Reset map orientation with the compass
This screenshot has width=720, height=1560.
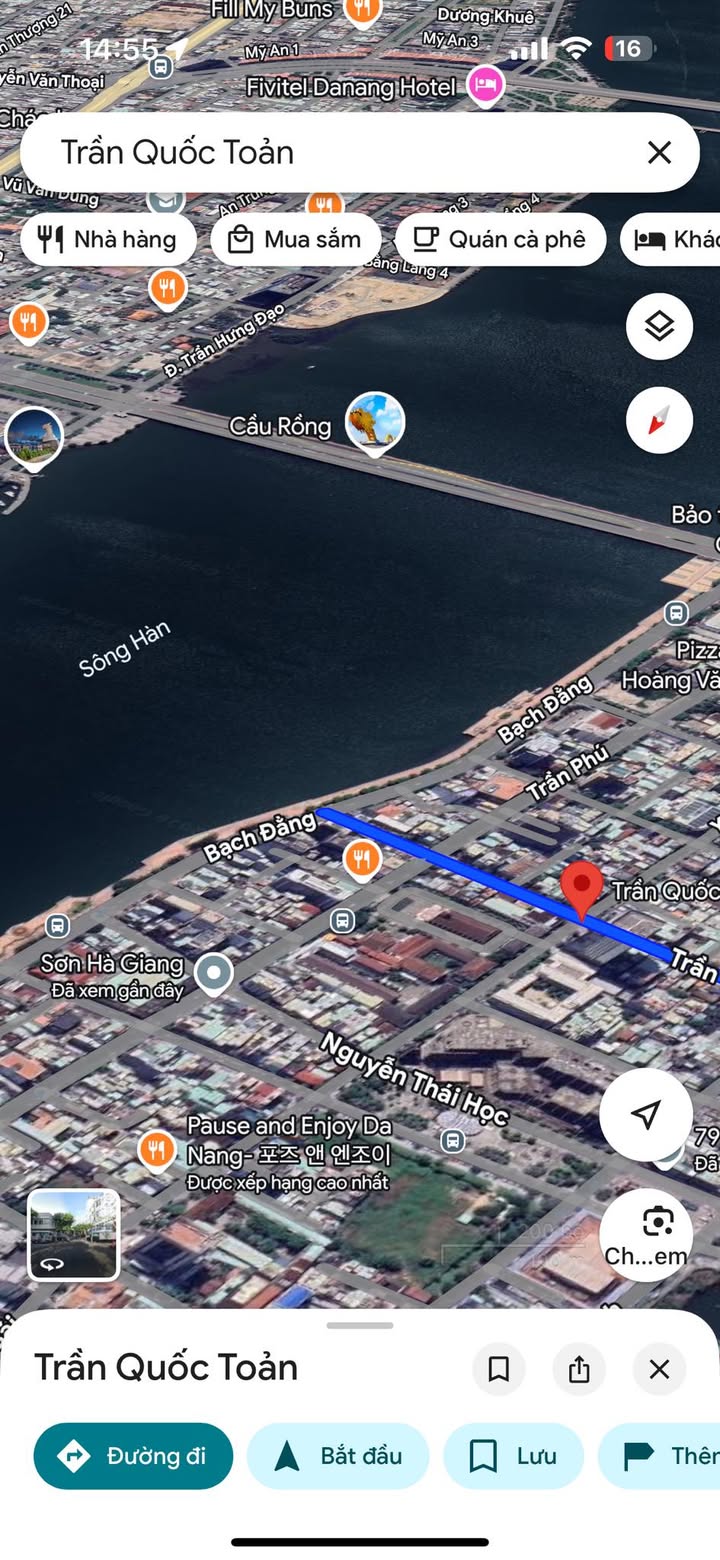click(659, 420)
